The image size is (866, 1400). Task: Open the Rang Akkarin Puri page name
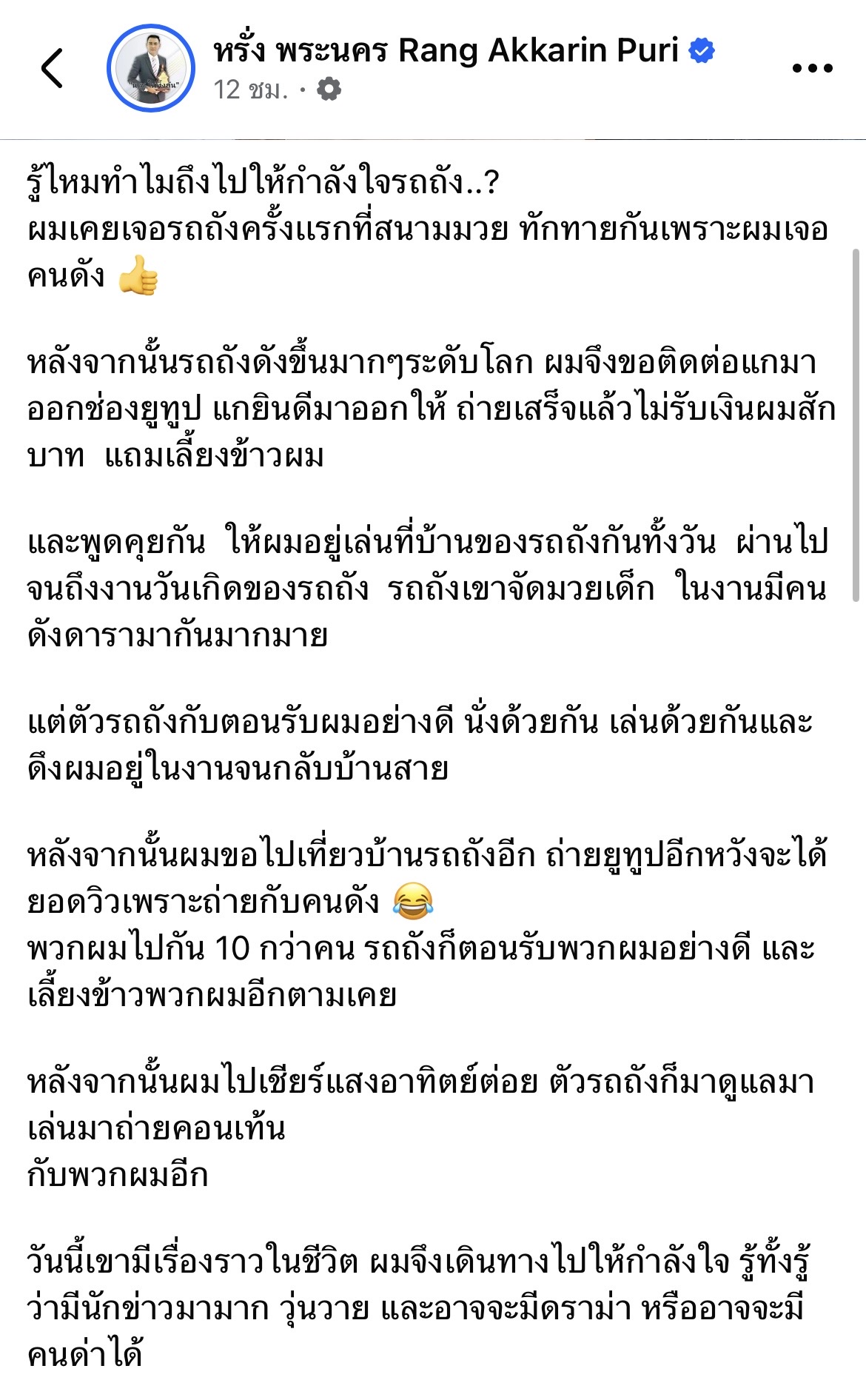(446, 50)
